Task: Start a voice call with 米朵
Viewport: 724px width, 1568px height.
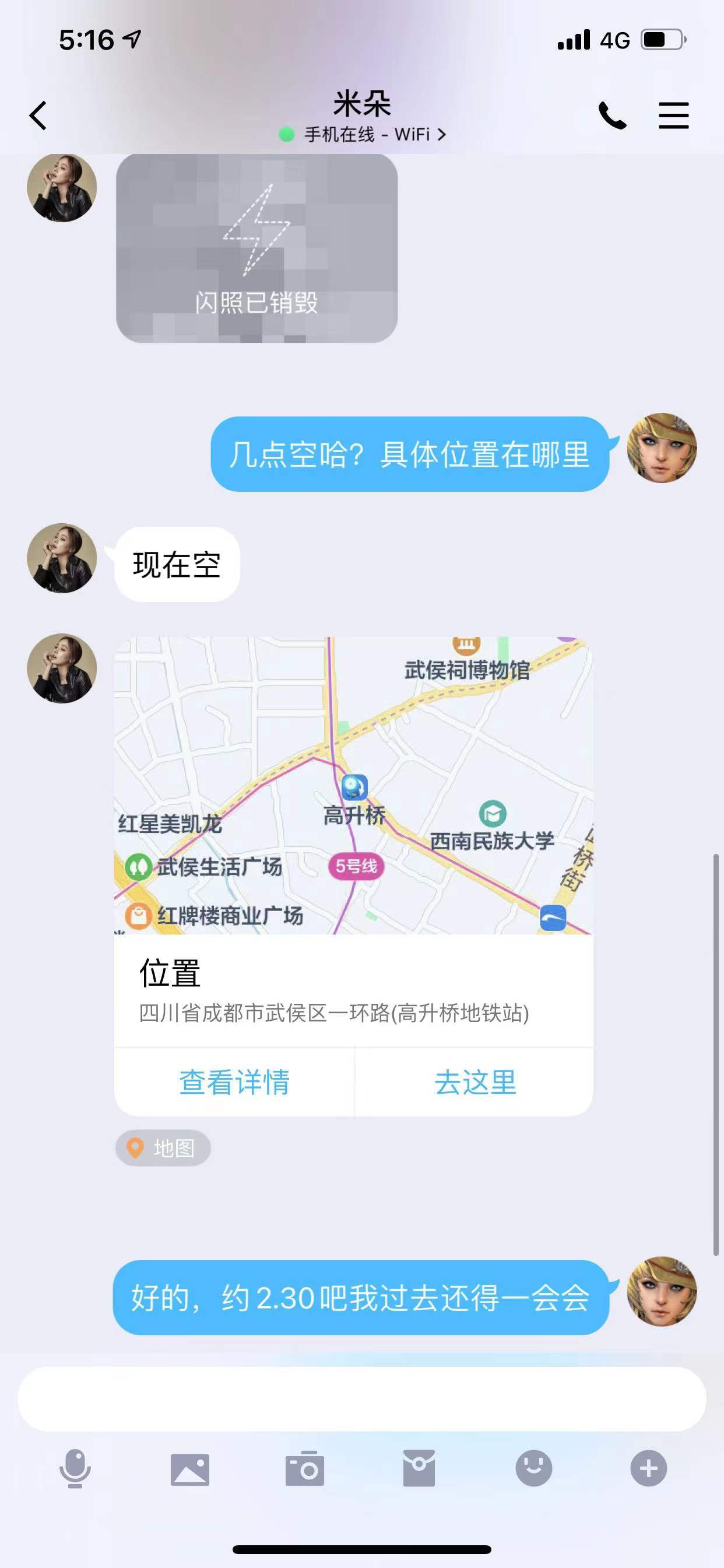Action: coord(612,116)
